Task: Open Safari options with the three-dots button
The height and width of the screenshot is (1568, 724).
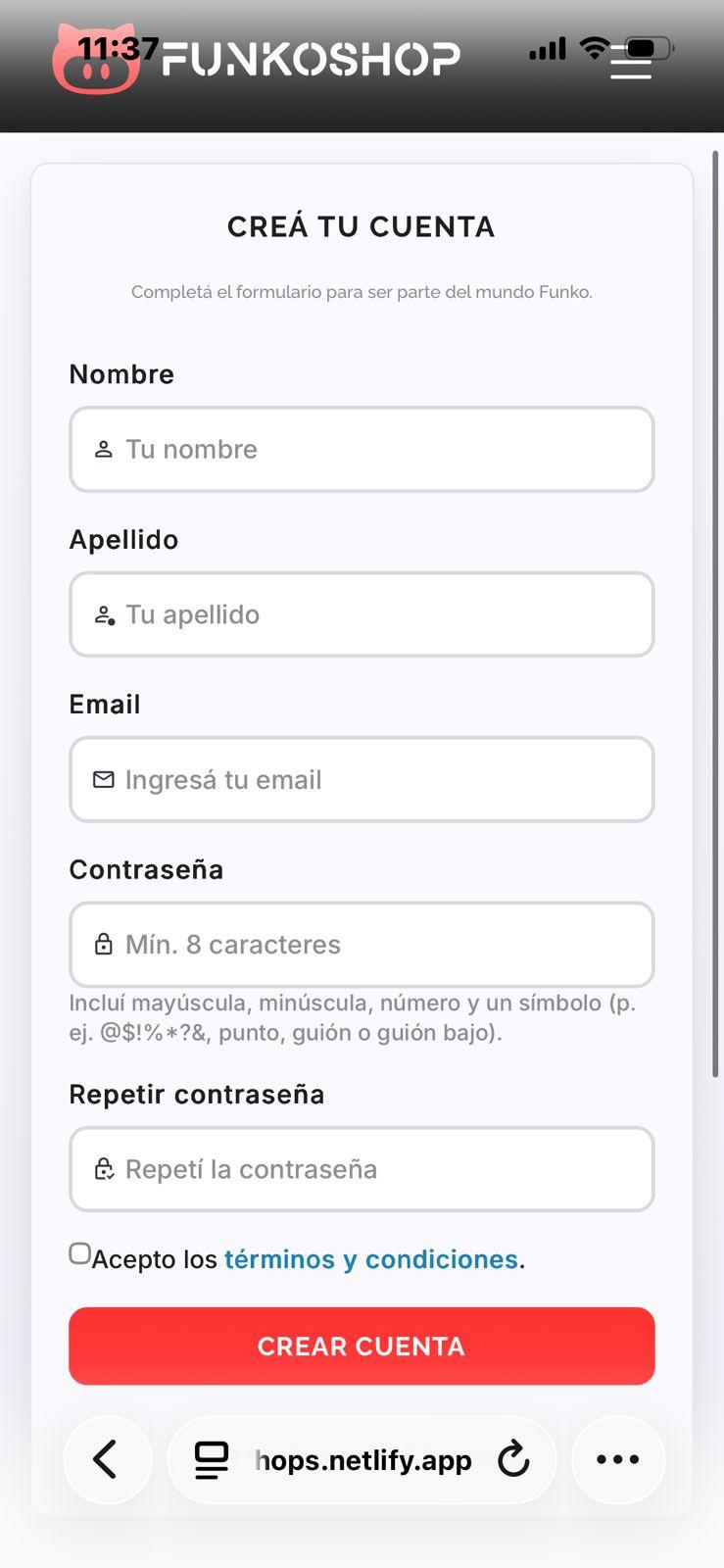Action: (617, 1459)
